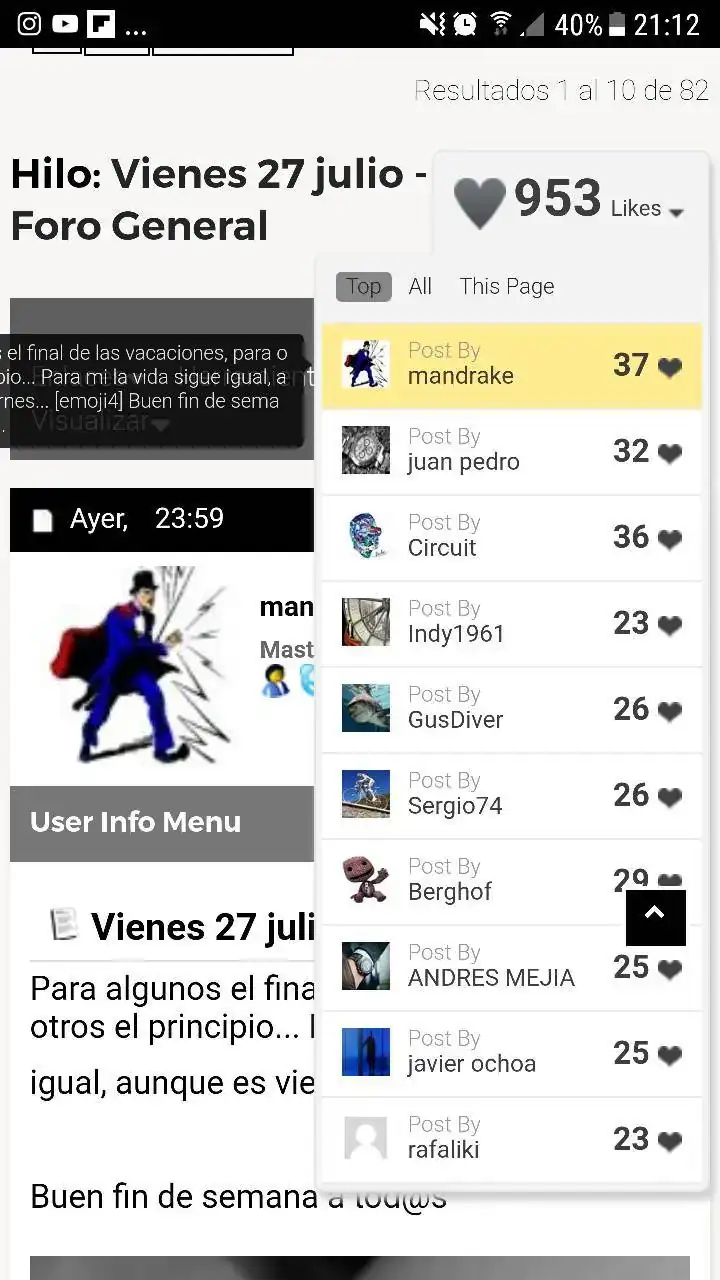
Task: Switch to the All likes tab
Action: tap(420, 287)
